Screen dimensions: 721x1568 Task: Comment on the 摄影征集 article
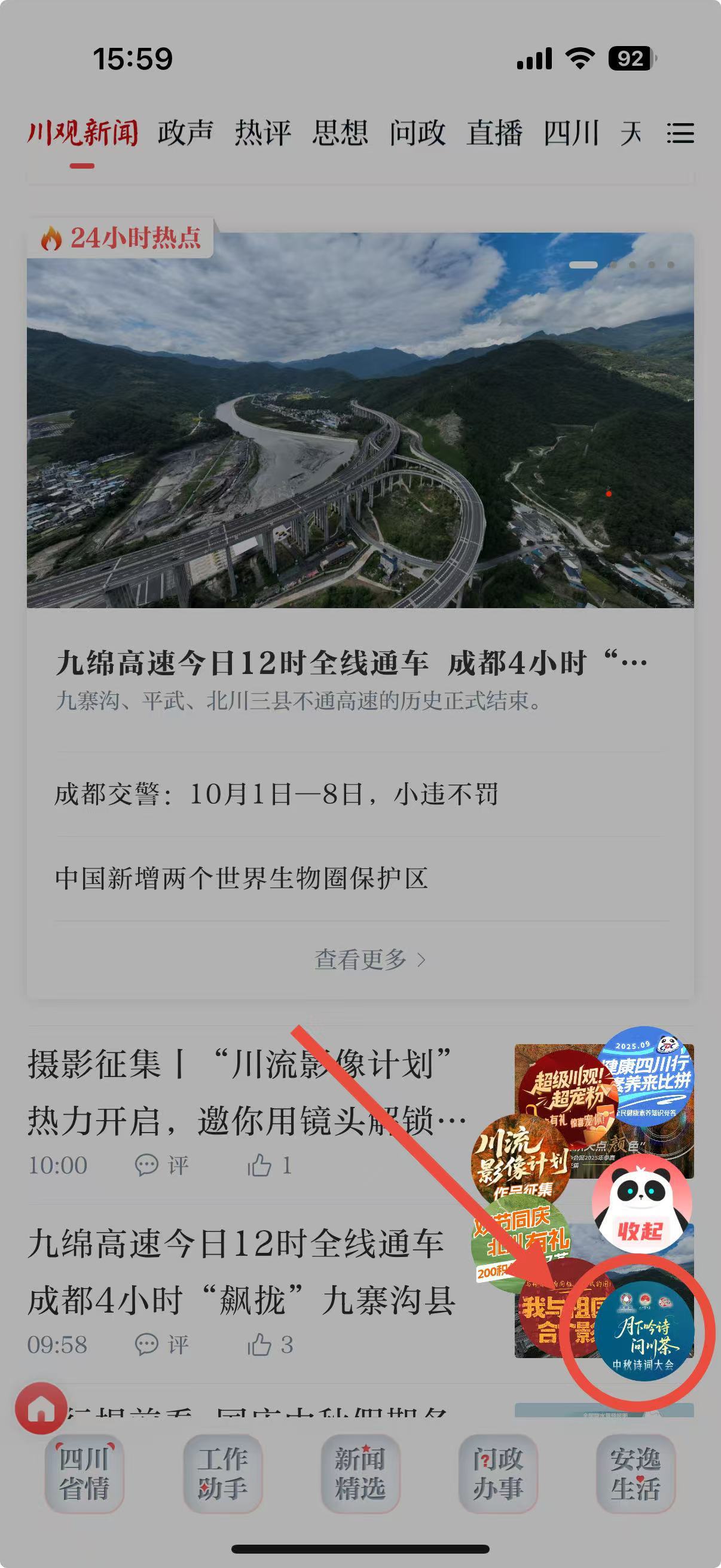tap(161, 1165)
